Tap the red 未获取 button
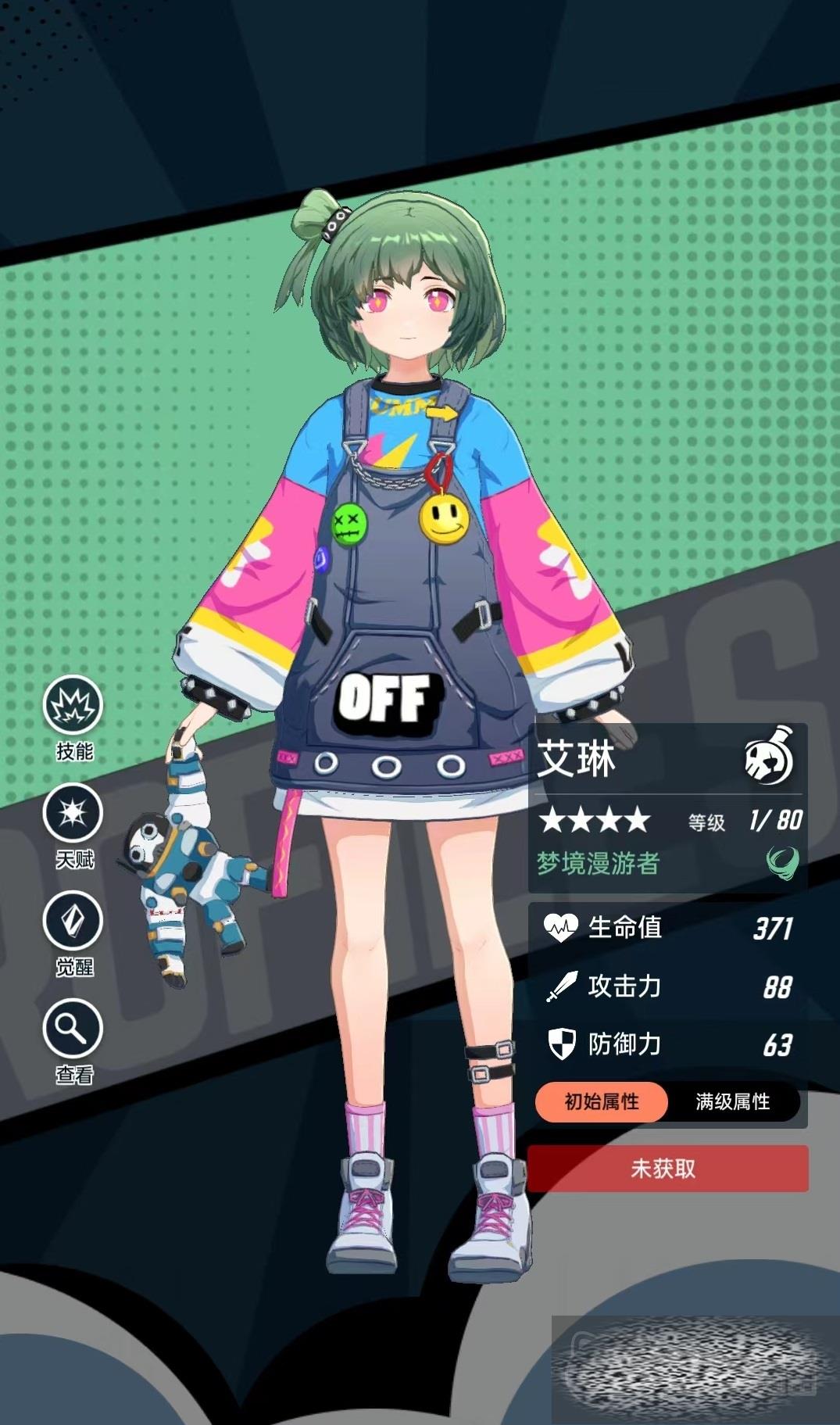 point(667,1169)
